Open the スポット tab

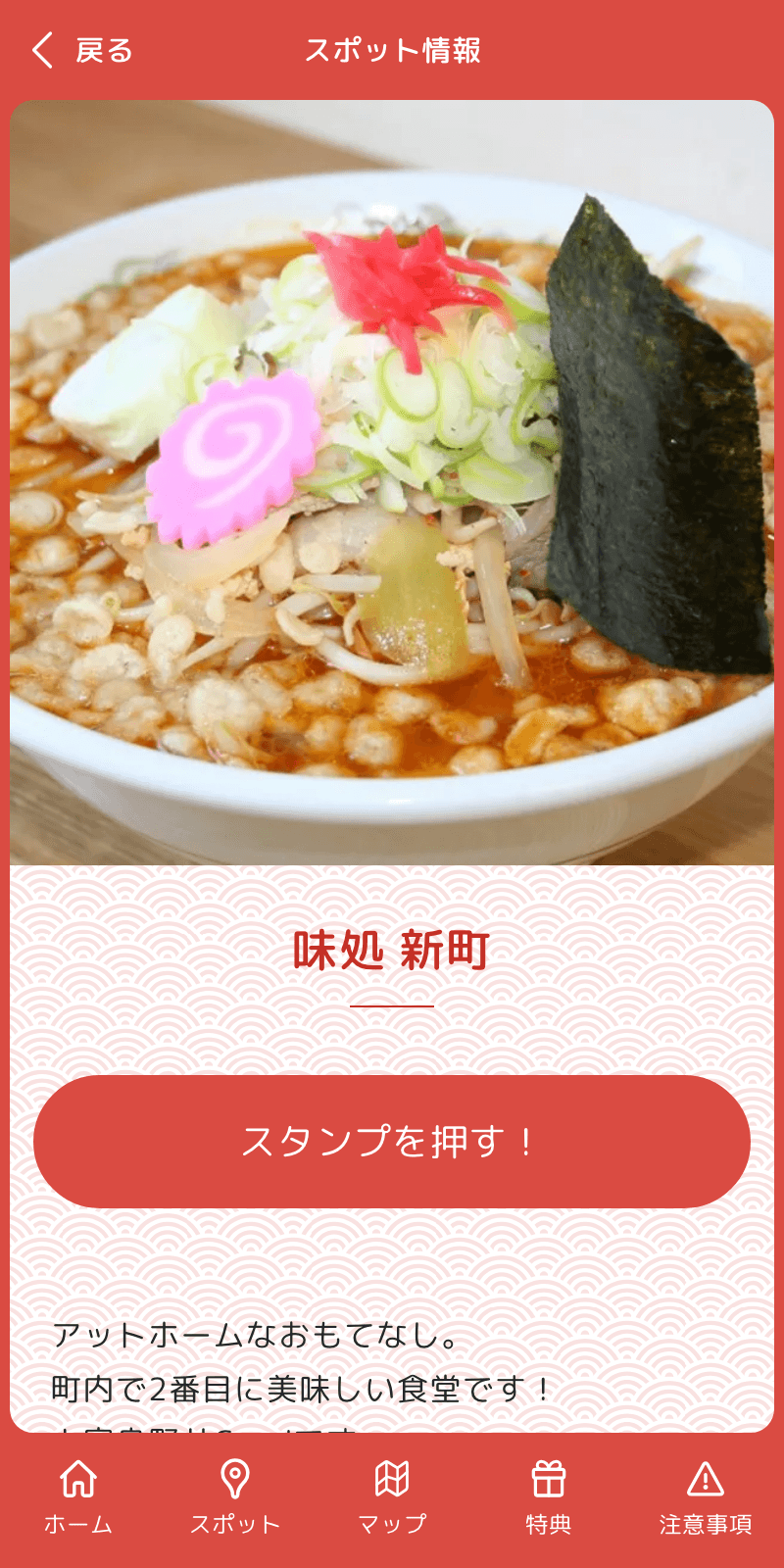click(x=235, y=1497)
